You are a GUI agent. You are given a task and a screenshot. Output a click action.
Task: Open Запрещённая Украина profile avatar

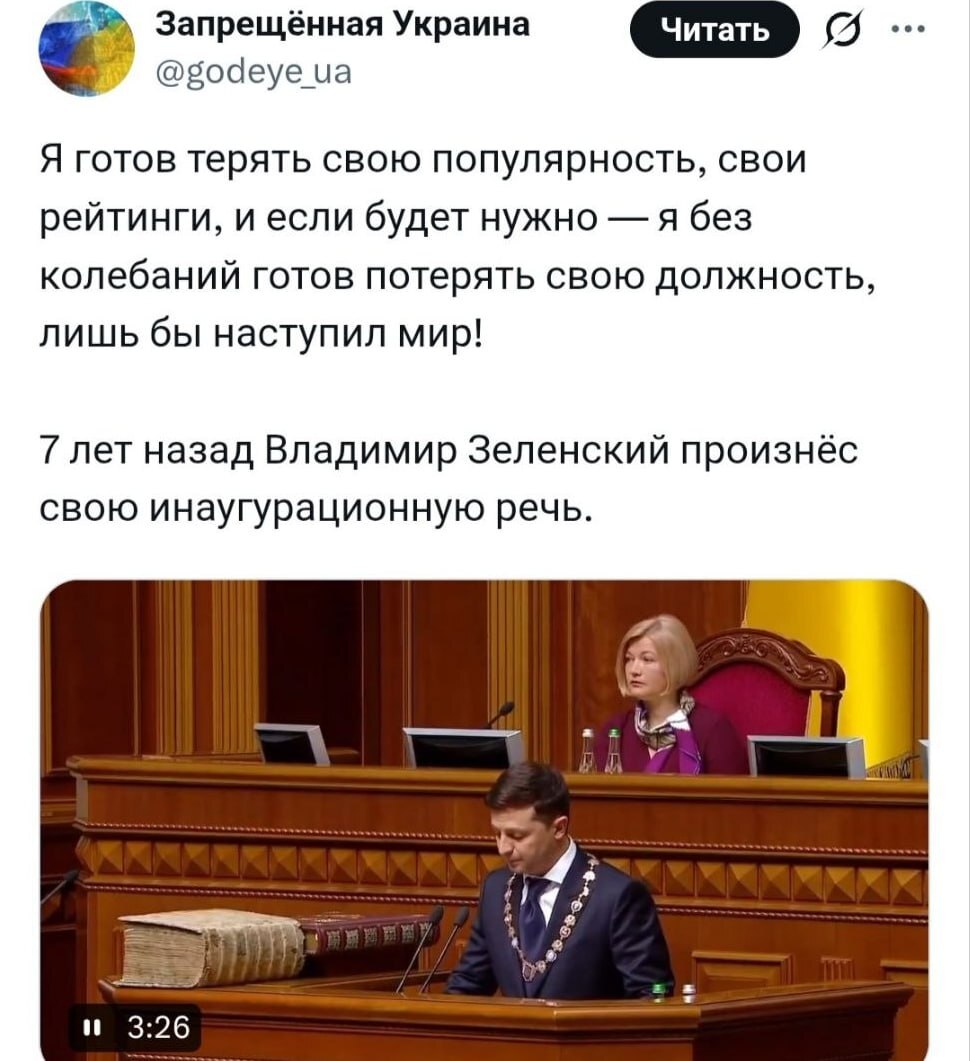pyautogui.click(x=87, y=49)
